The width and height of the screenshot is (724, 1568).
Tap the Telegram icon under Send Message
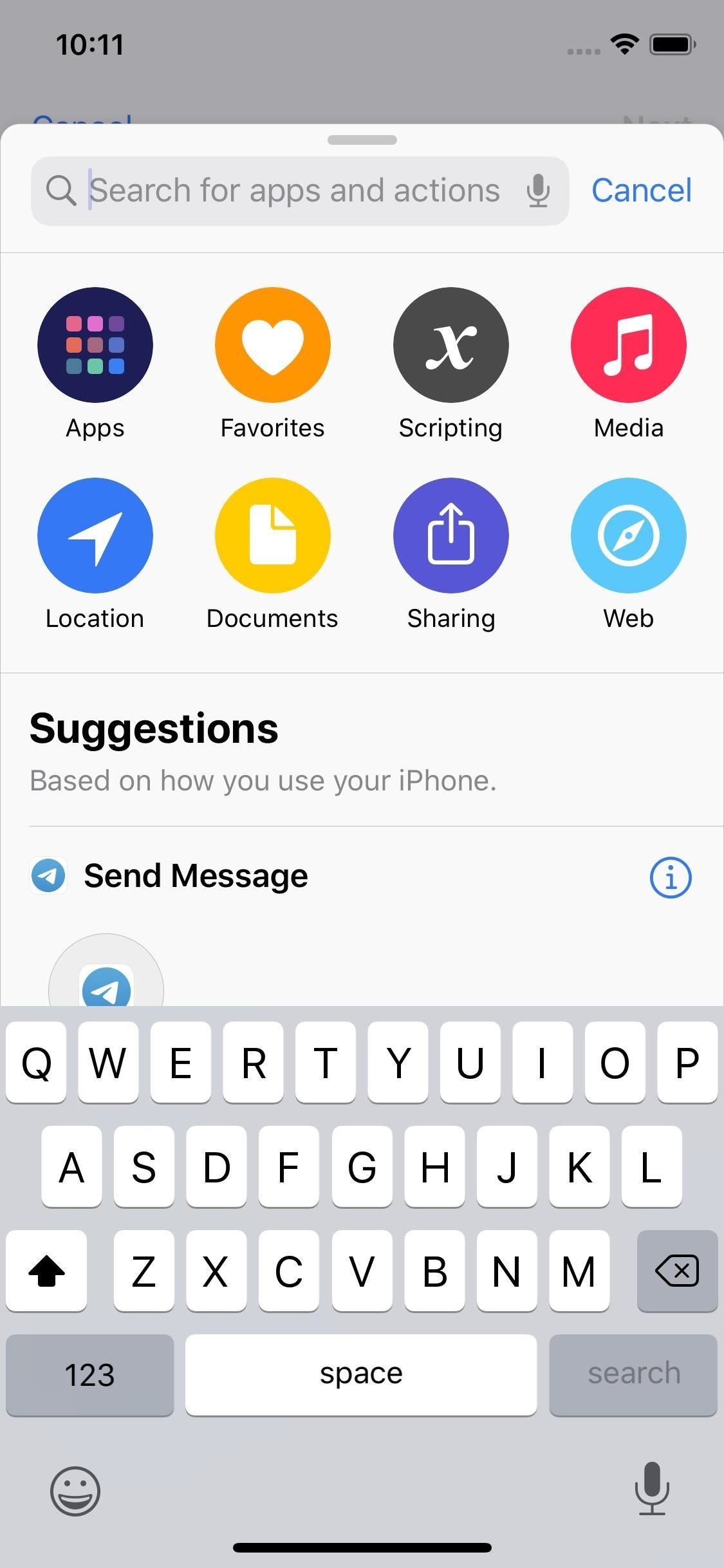tap(107, 985)
